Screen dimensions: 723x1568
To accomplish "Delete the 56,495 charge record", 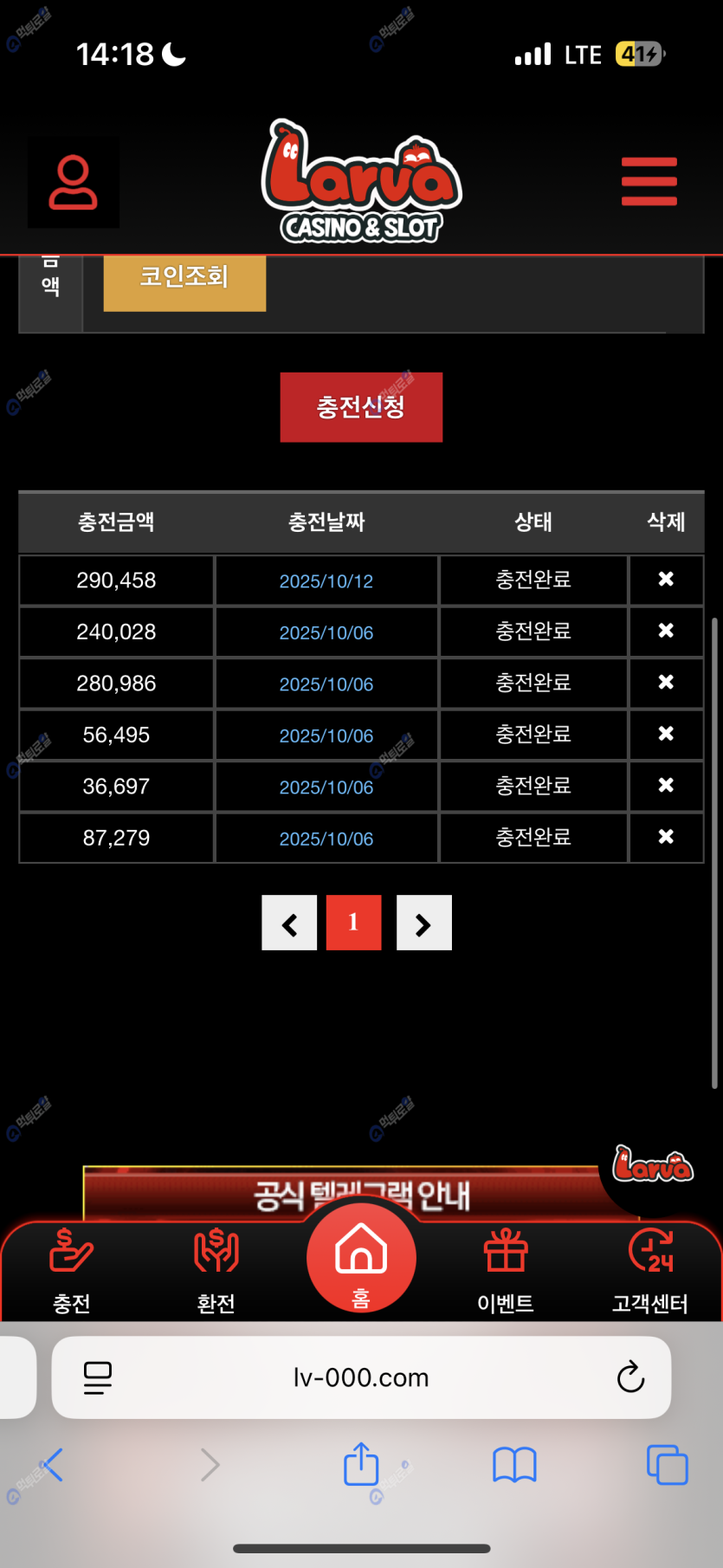I will coord(666,734).
